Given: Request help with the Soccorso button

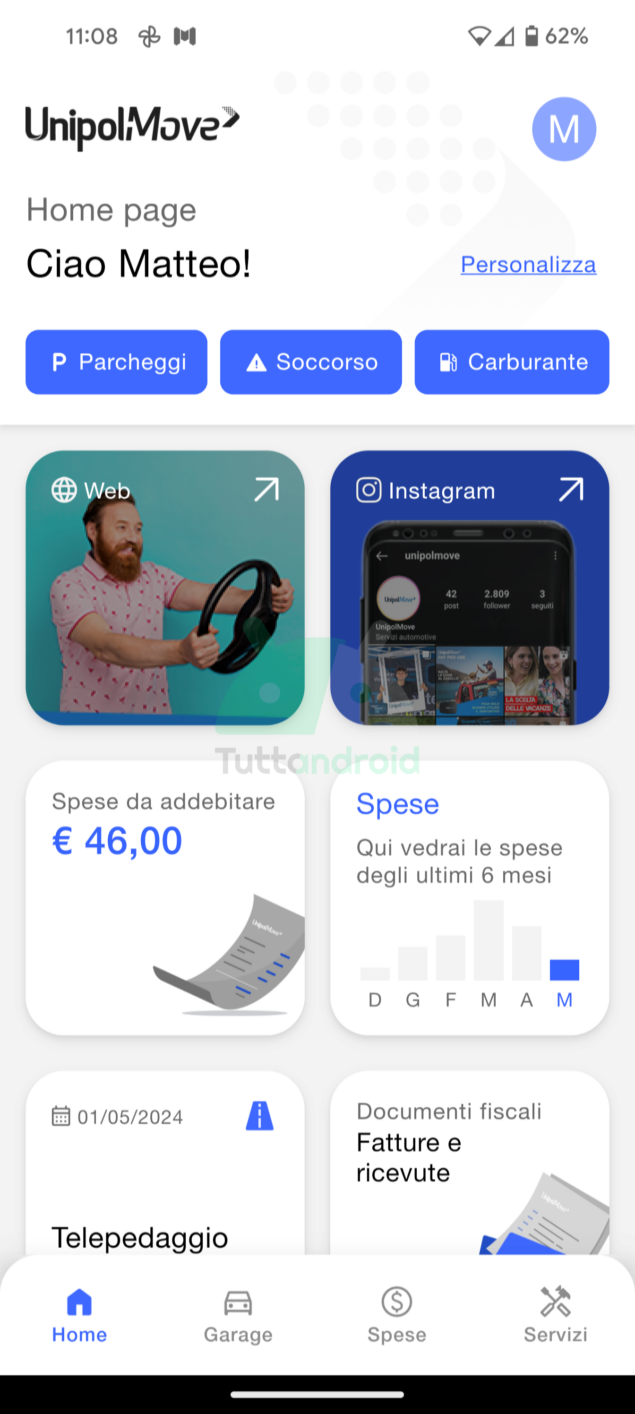Looking at the screenshot, I should [311, 362].
